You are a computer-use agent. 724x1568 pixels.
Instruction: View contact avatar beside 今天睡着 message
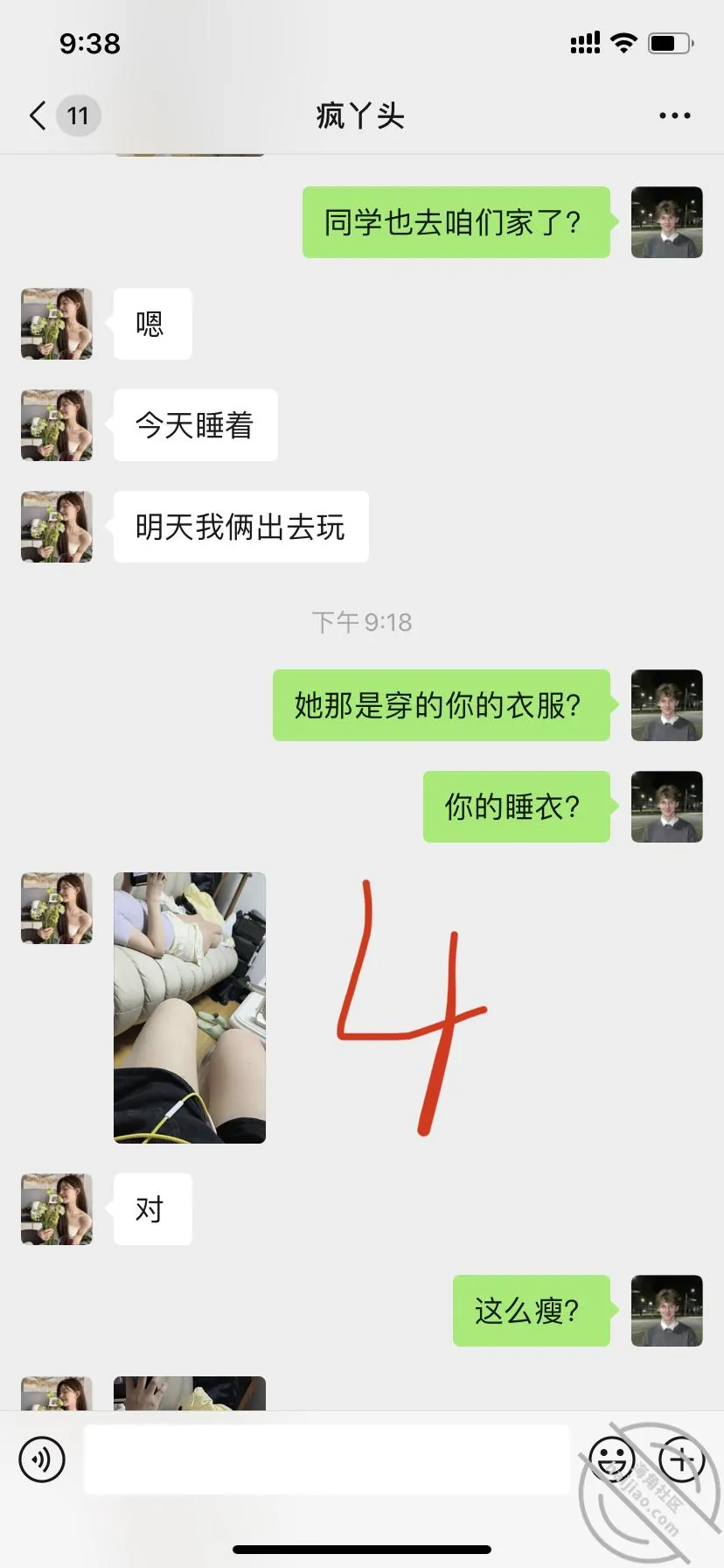[57, 425]
